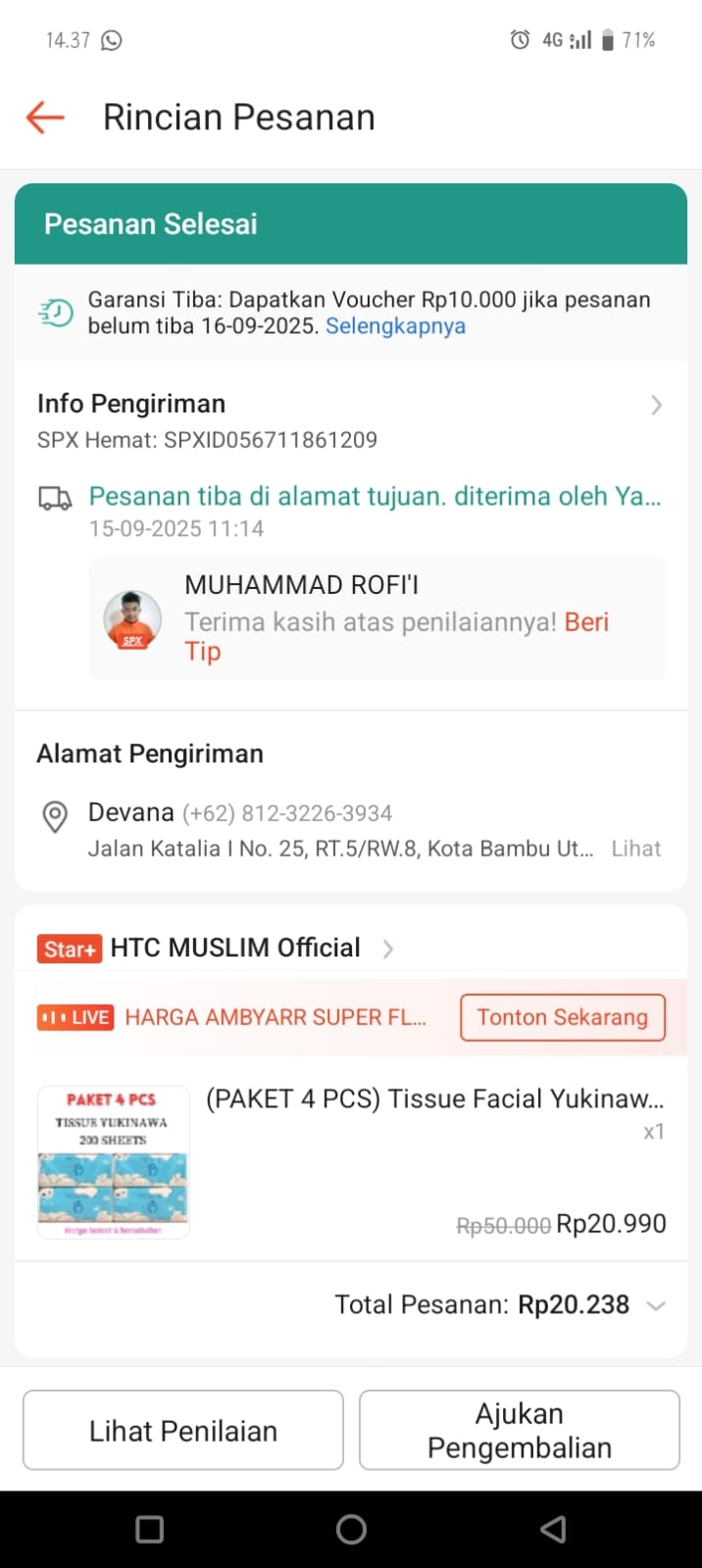Open the HTC MUSLIM Official store
This screenshot has width=702, height=1568.
tap(235, 948)
